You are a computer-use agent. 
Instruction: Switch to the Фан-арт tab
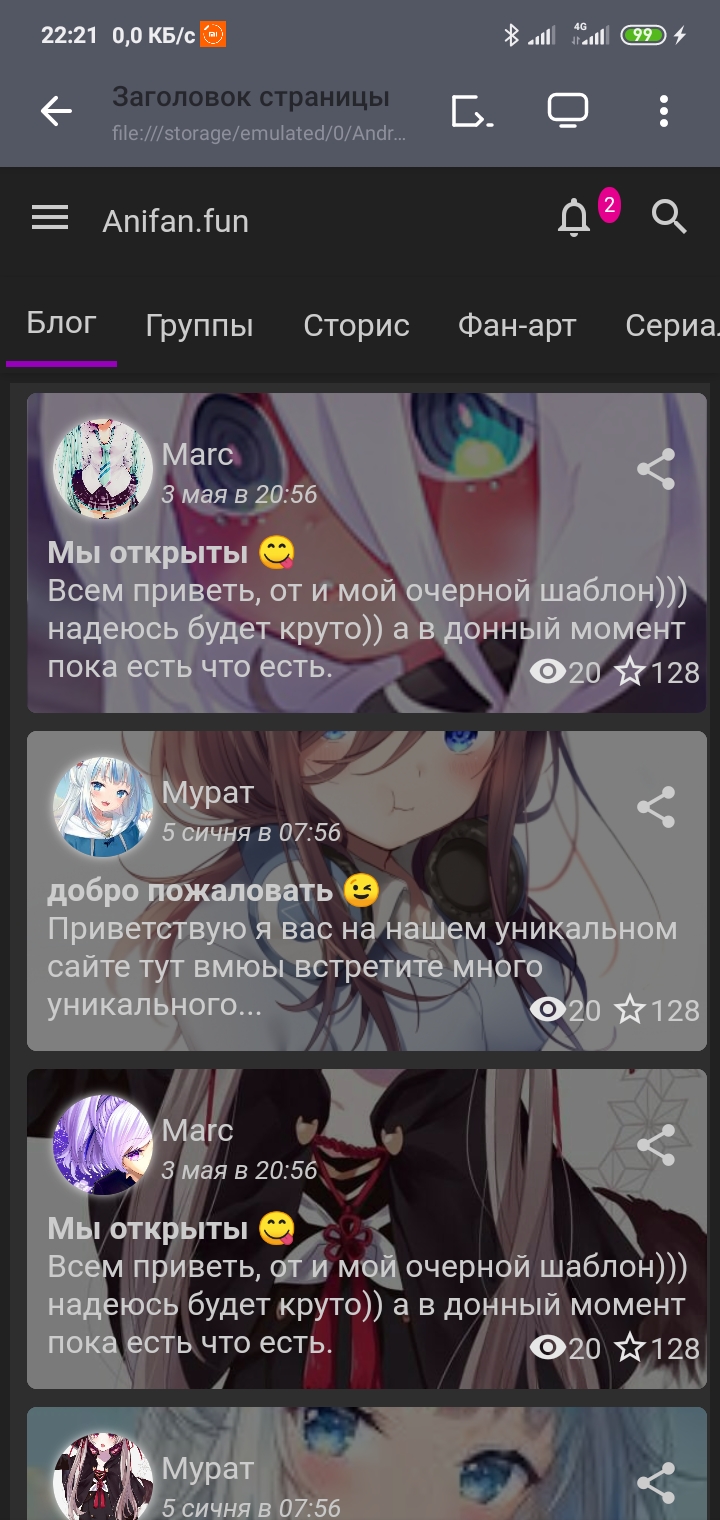(517, 326)
